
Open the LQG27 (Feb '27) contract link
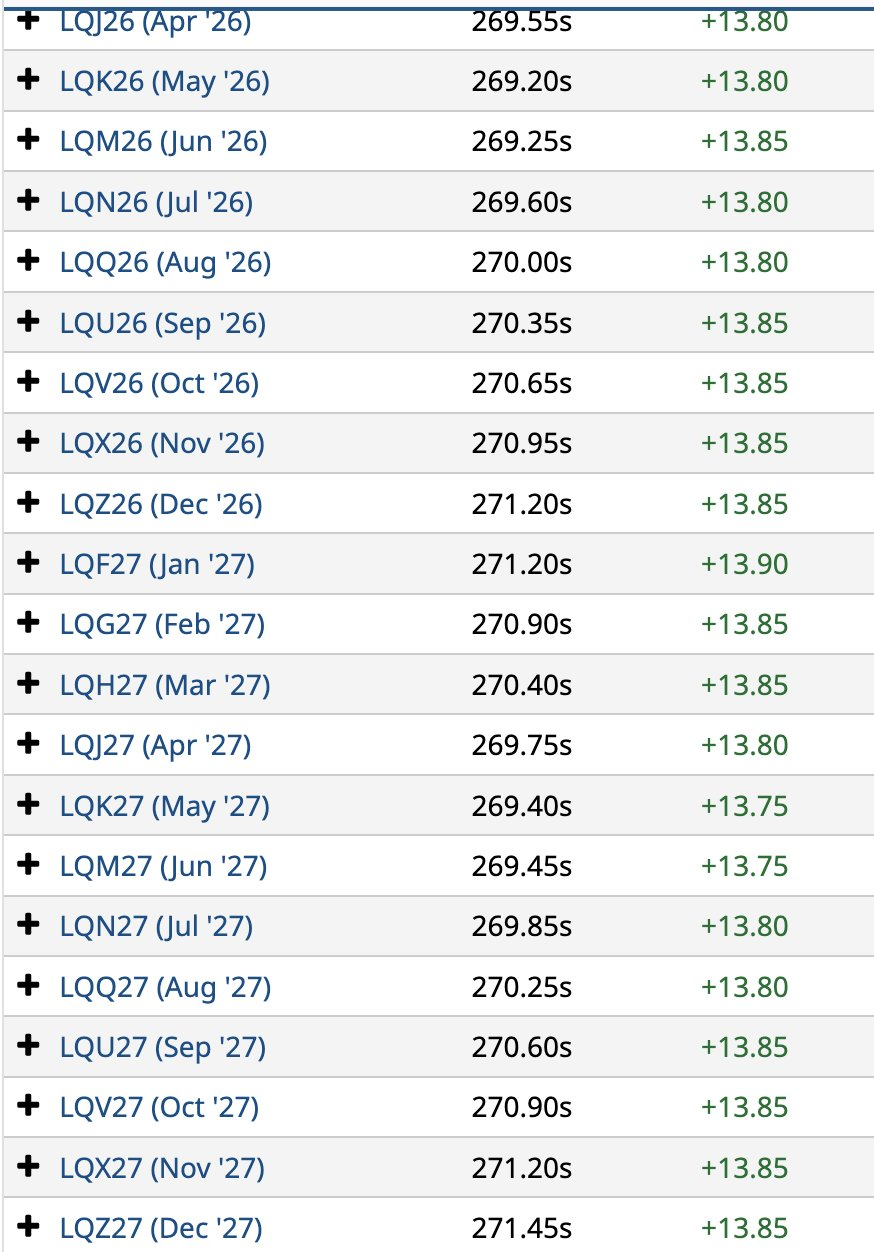[x=162, y=625]
